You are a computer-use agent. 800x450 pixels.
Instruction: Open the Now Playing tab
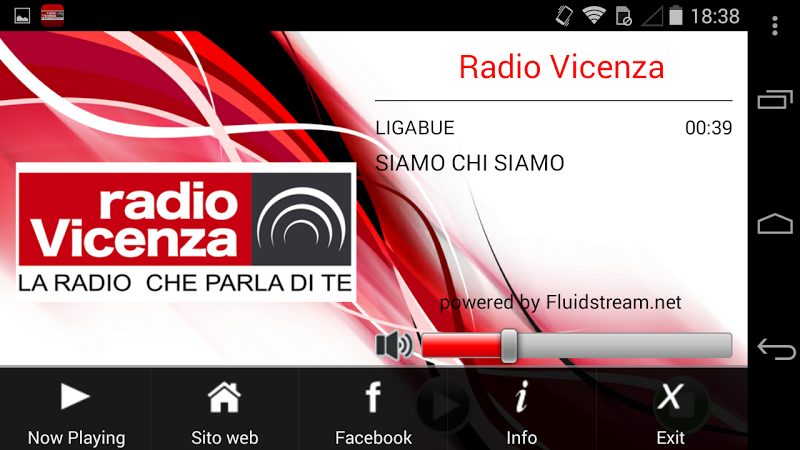pos(75,410)
